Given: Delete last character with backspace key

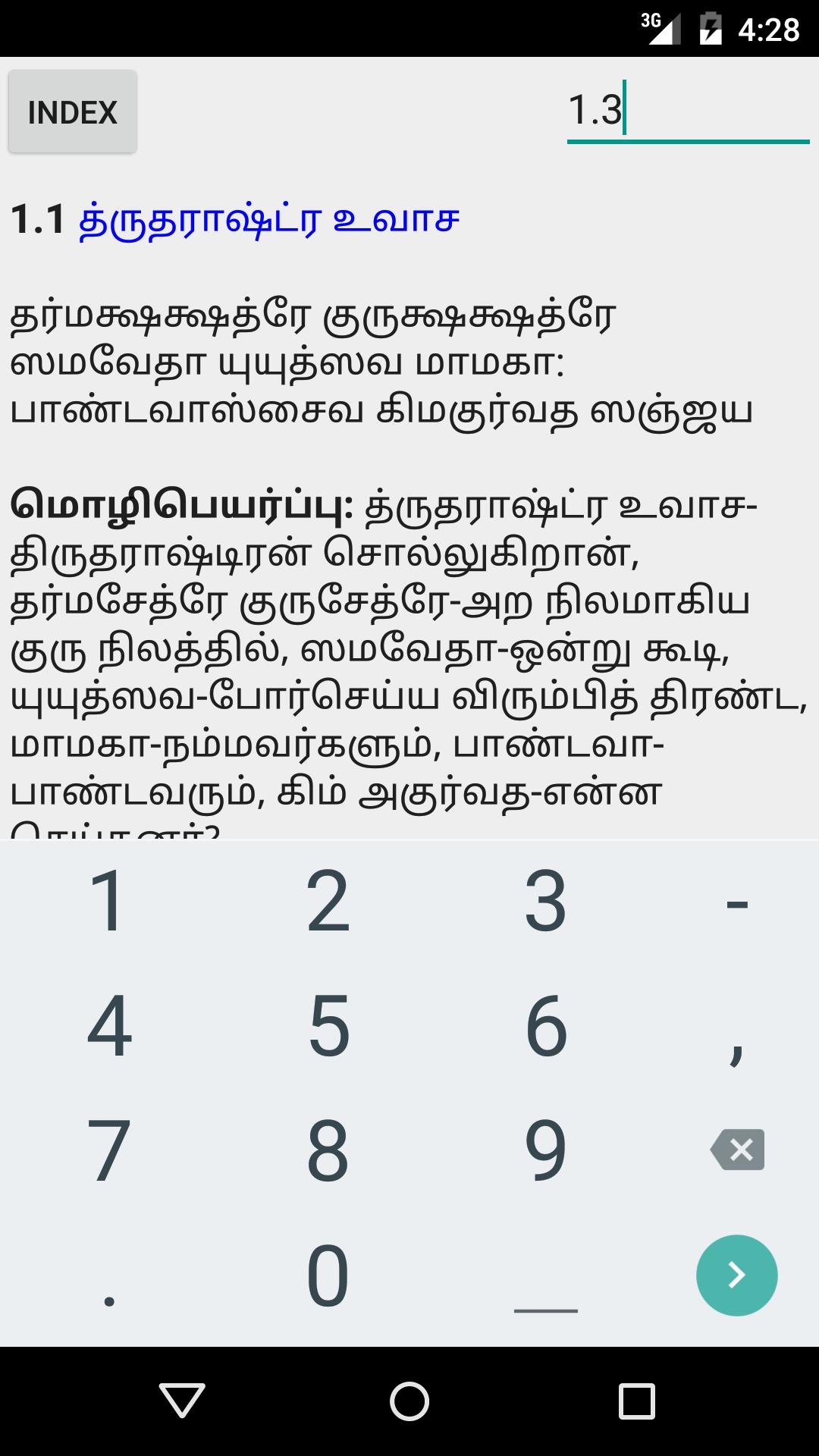Looking at the screenshot, I should tap(737, 1150).
